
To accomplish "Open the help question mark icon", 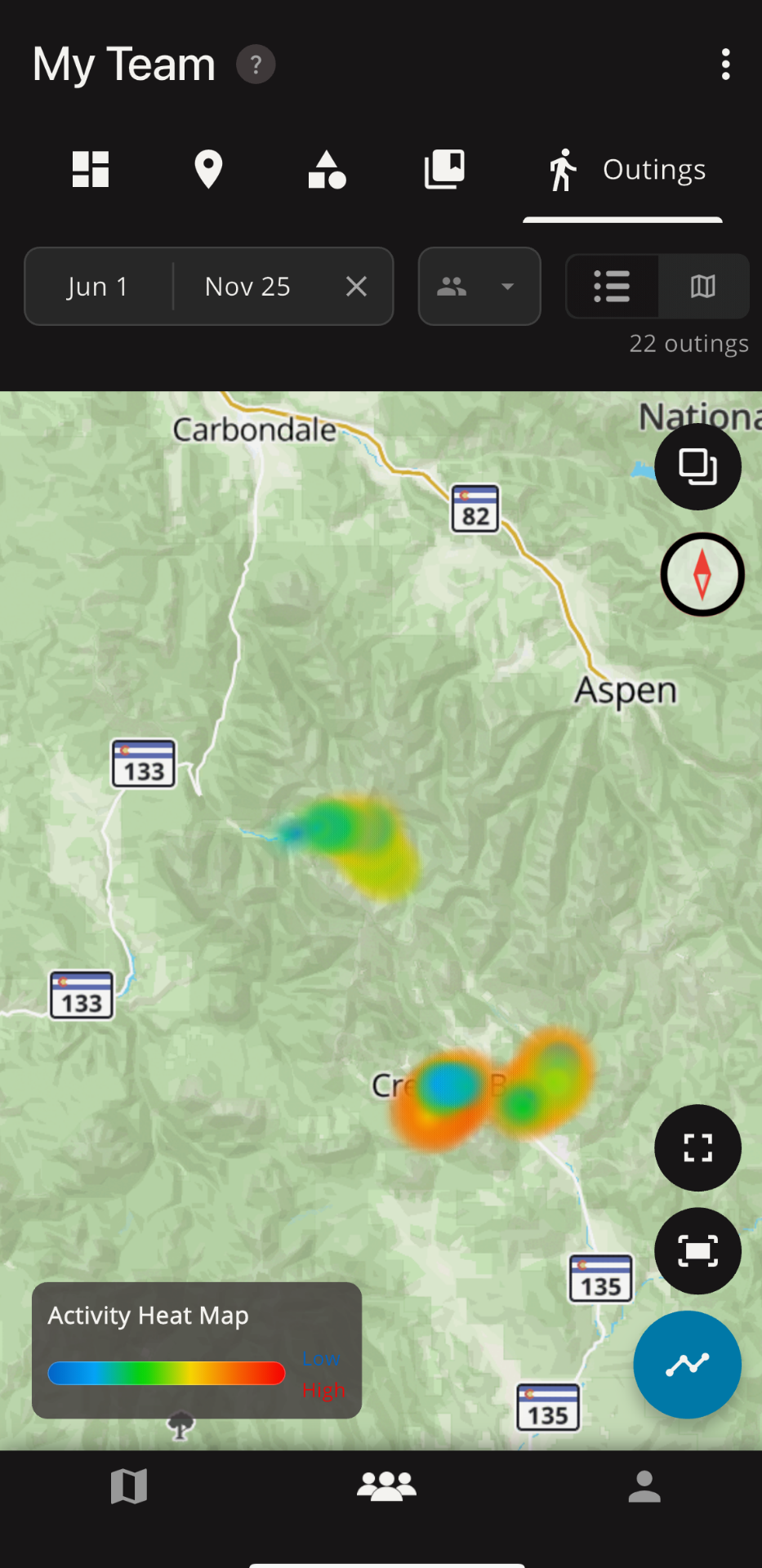I will [x=256, y=65].
